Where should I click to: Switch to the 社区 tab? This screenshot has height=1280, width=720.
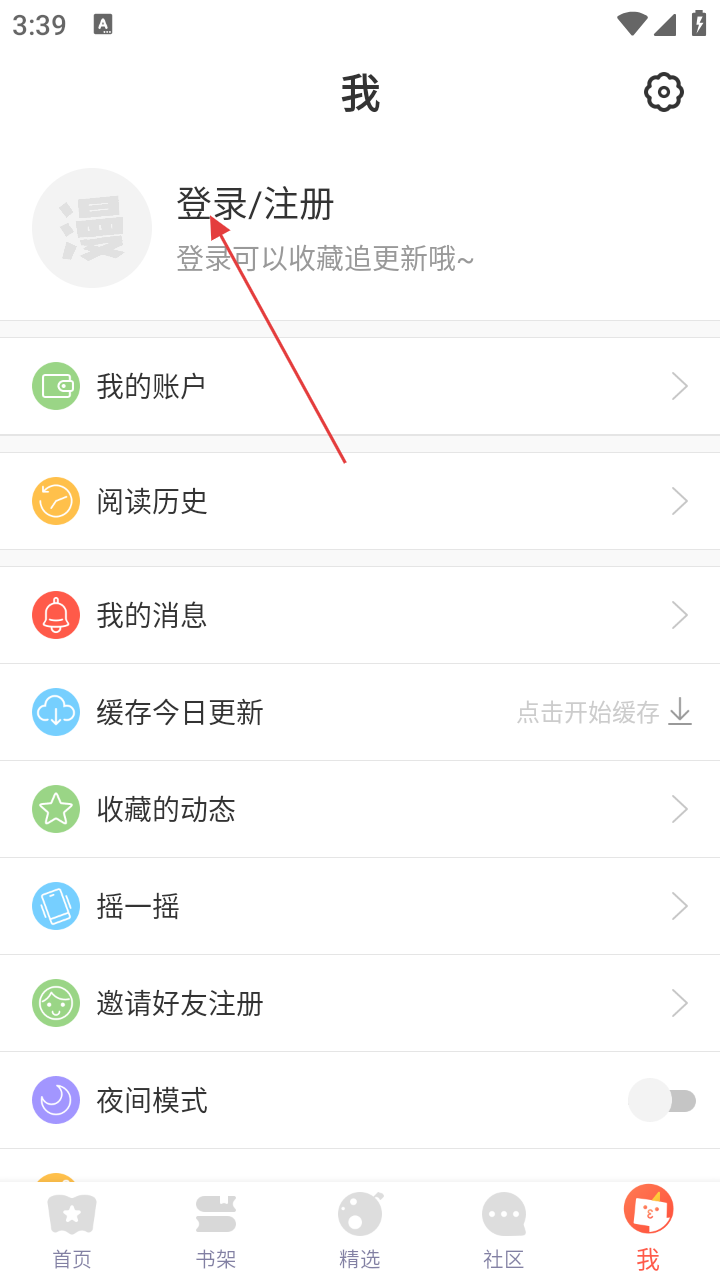point(504,1230)
